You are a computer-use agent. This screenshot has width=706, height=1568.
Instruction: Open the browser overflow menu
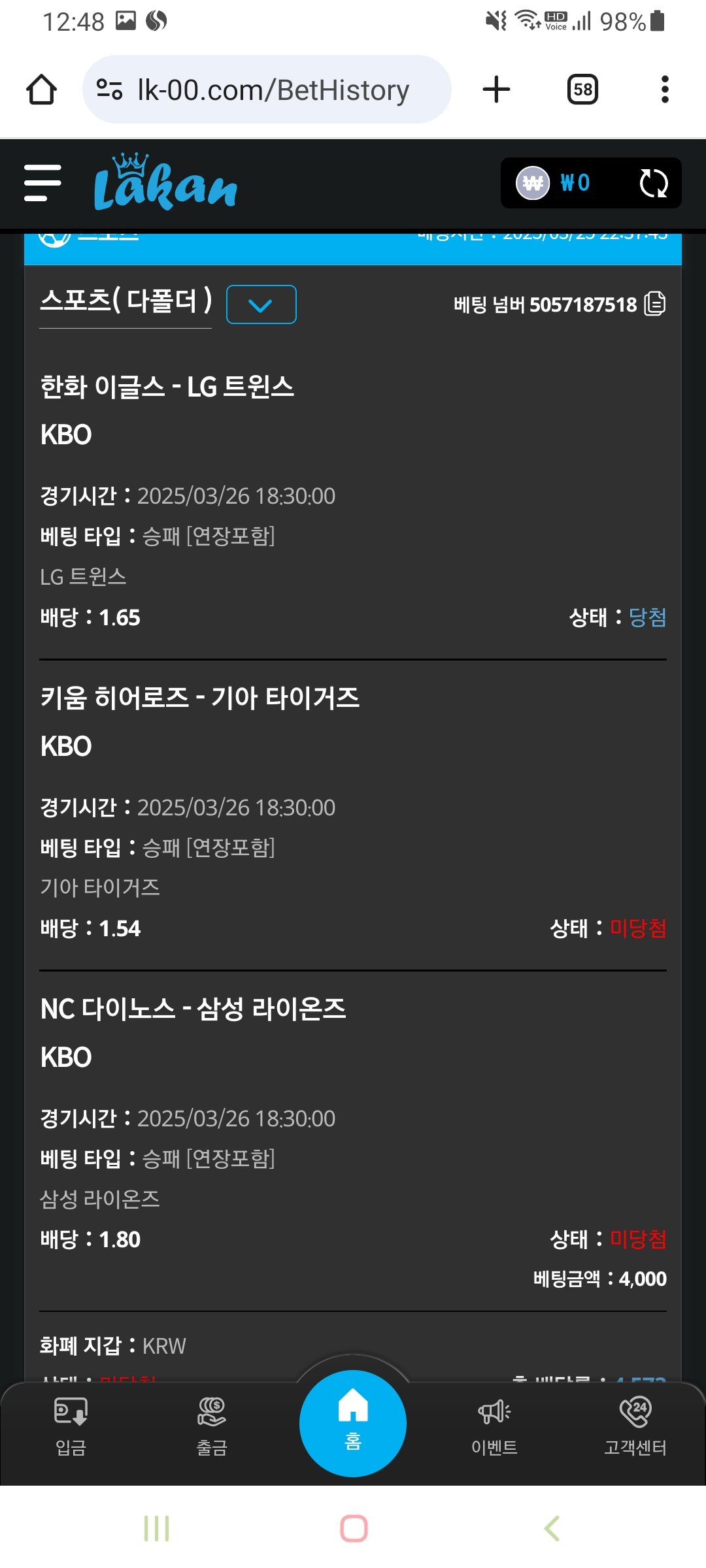665,90
